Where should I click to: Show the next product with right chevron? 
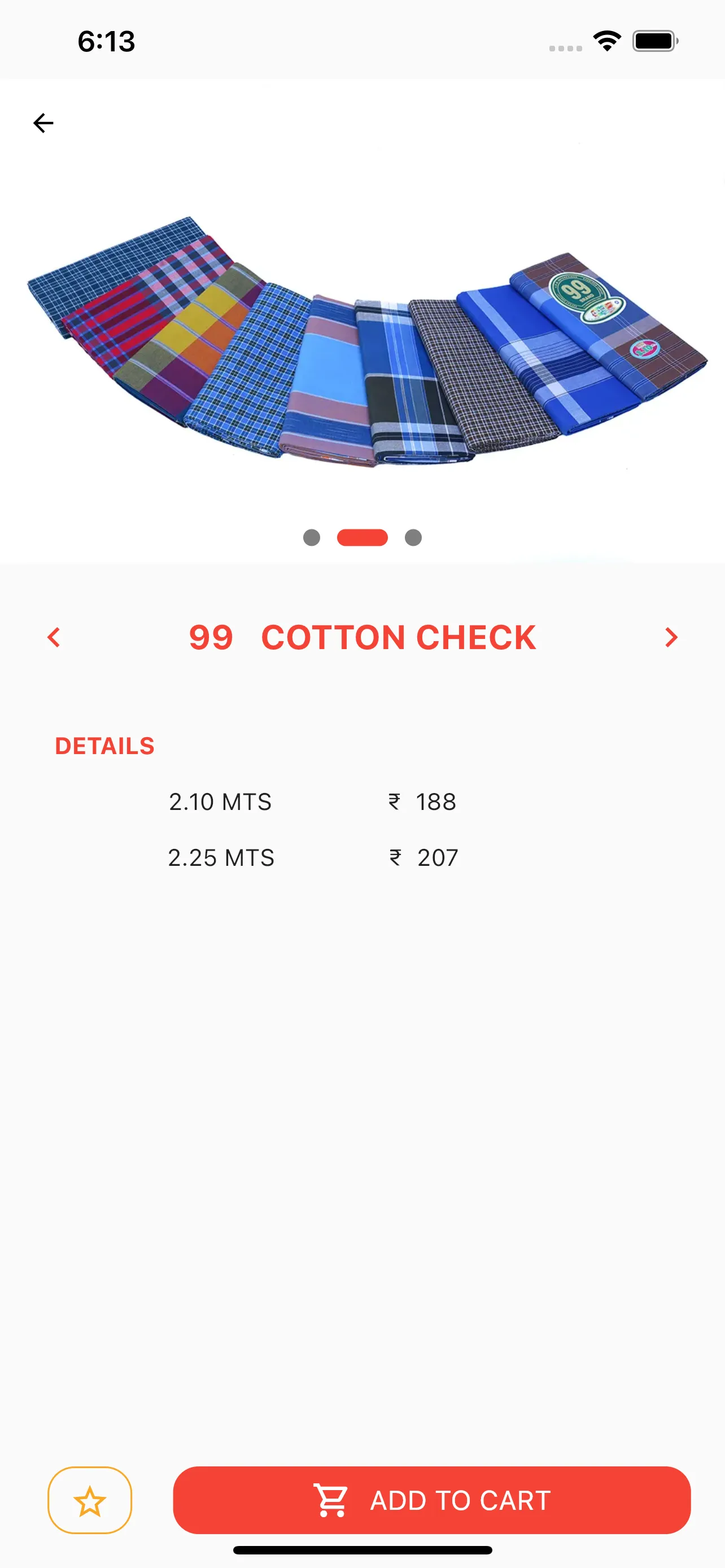671,637
